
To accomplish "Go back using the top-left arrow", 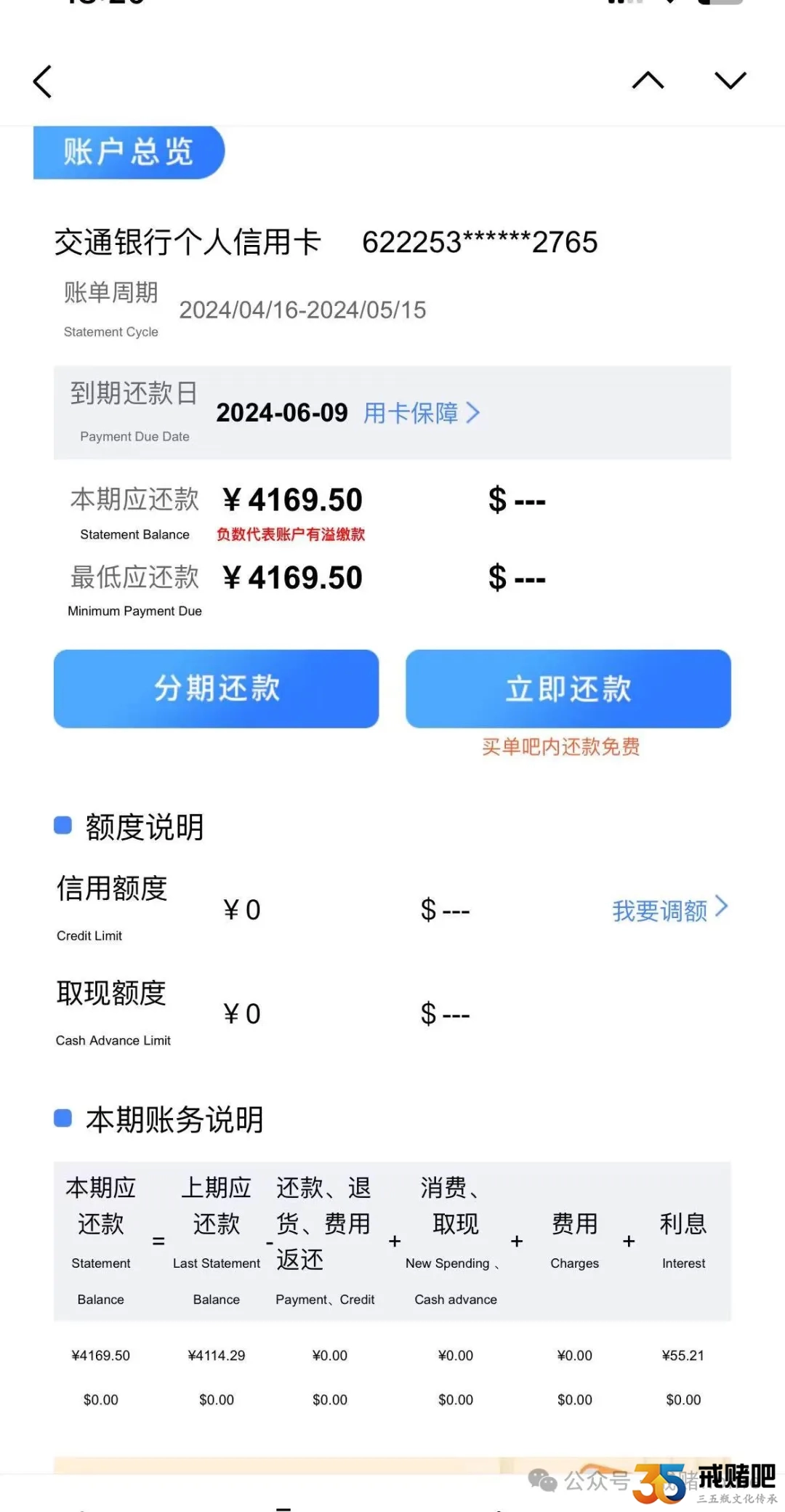I will click(x=43, y=81).
